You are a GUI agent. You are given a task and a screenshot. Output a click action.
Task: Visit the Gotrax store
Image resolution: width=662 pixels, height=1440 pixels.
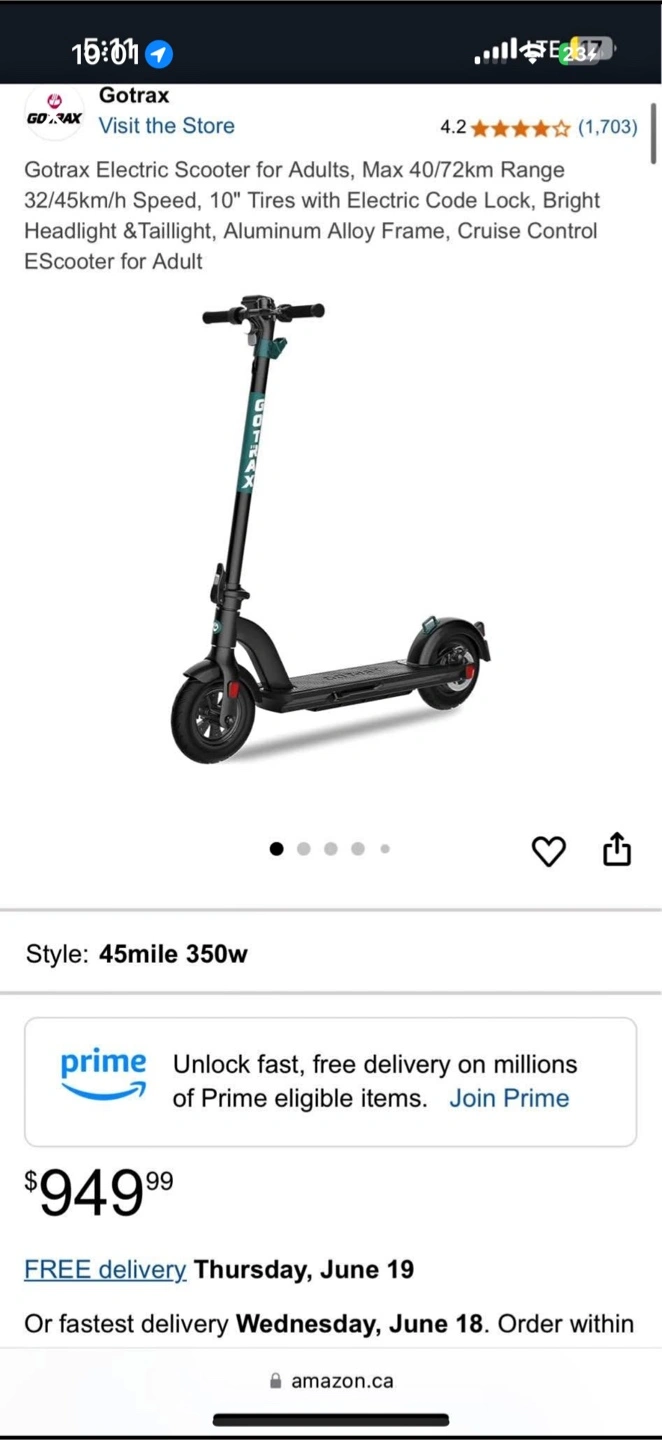[166, 126]
